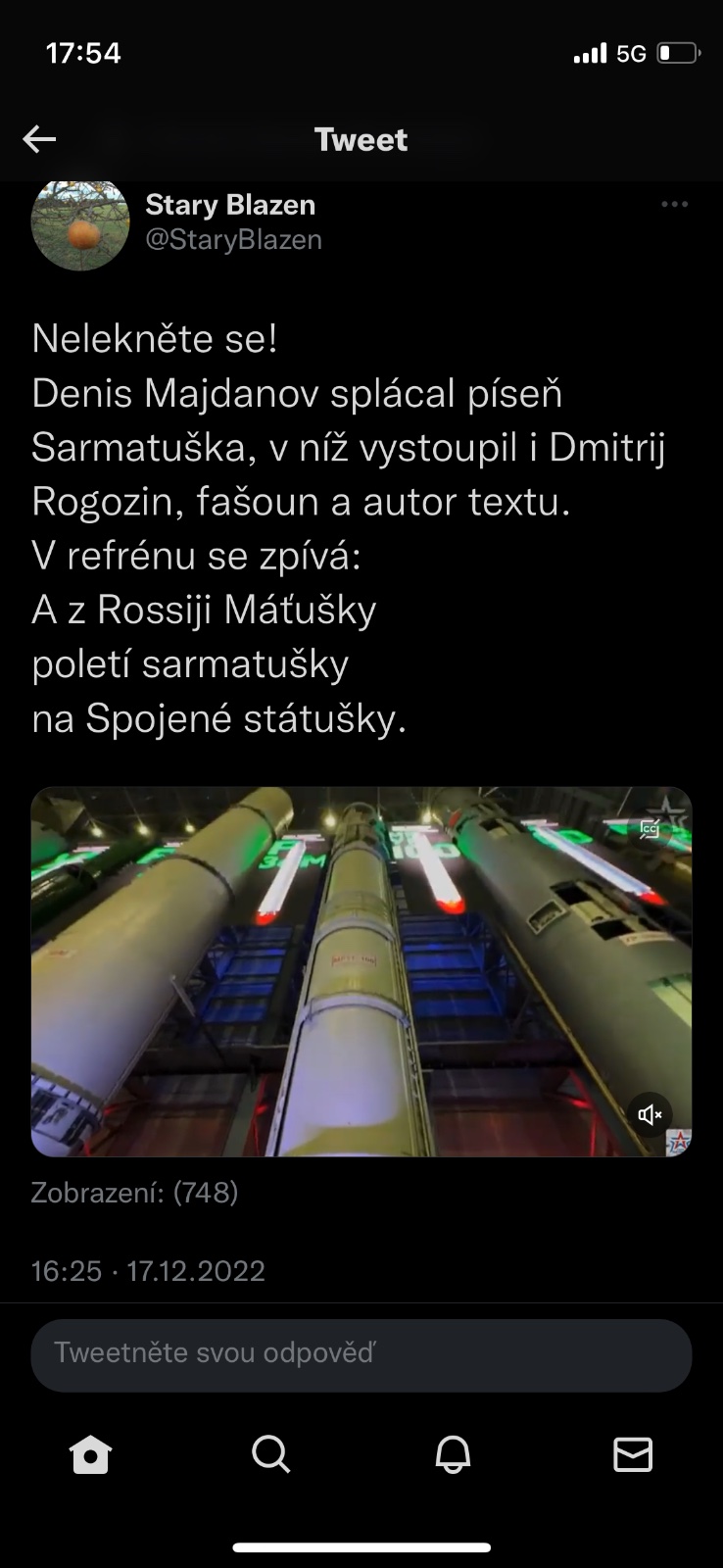
Task: Open @StaryBlazen profile via name
Action: click(230, 205)
